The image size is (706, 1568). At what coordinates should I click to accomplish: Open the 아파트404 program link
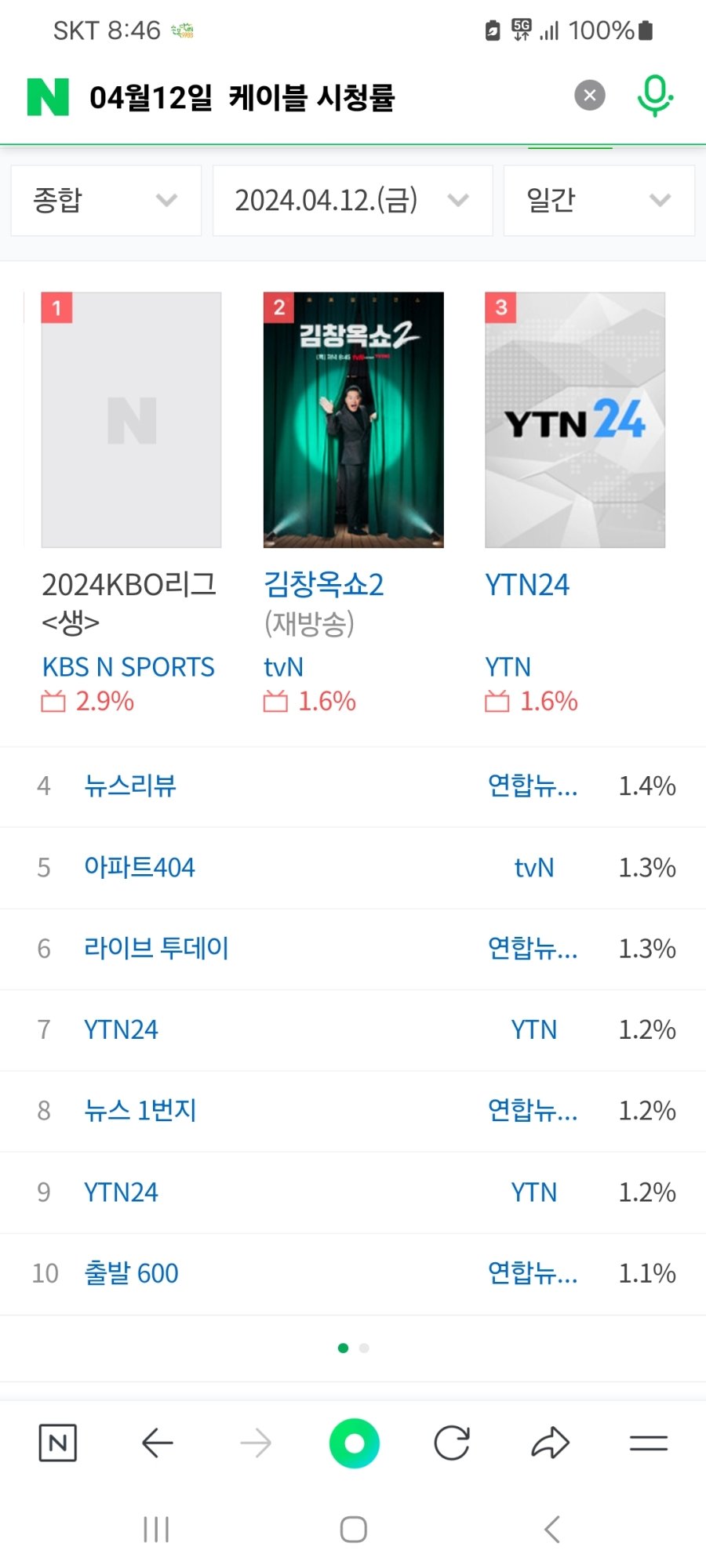point(140,868)
